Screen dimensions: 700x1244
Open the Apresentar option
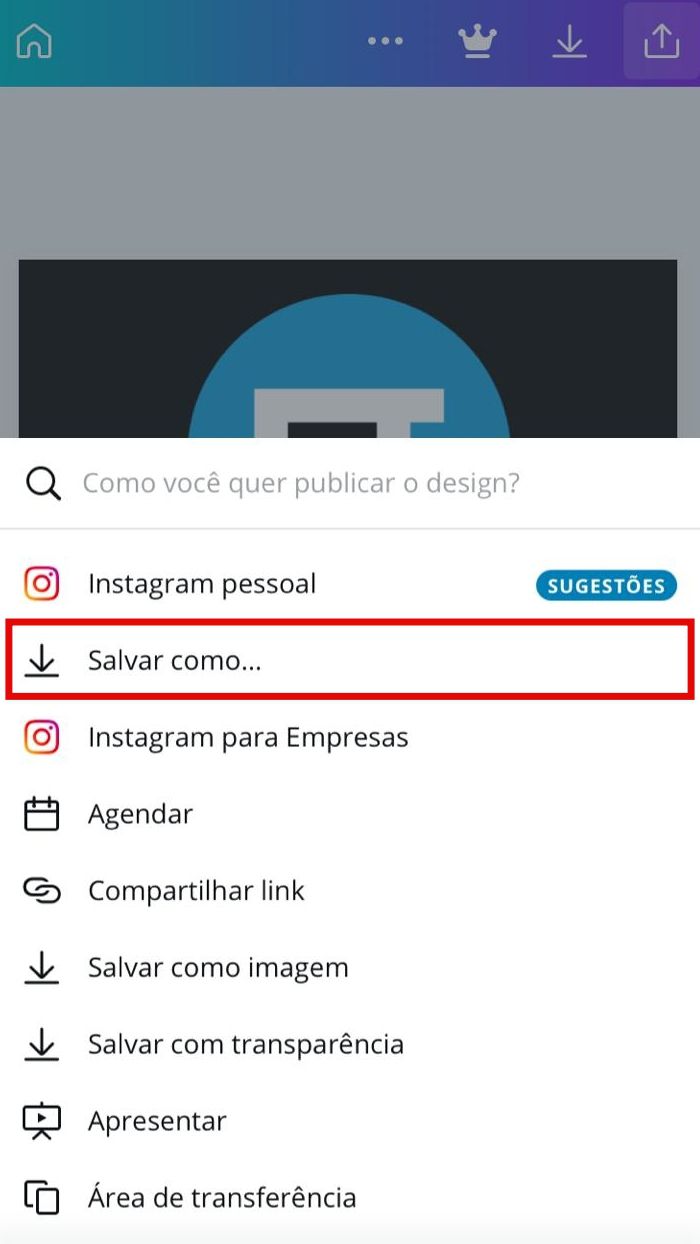click(157, 1121)
